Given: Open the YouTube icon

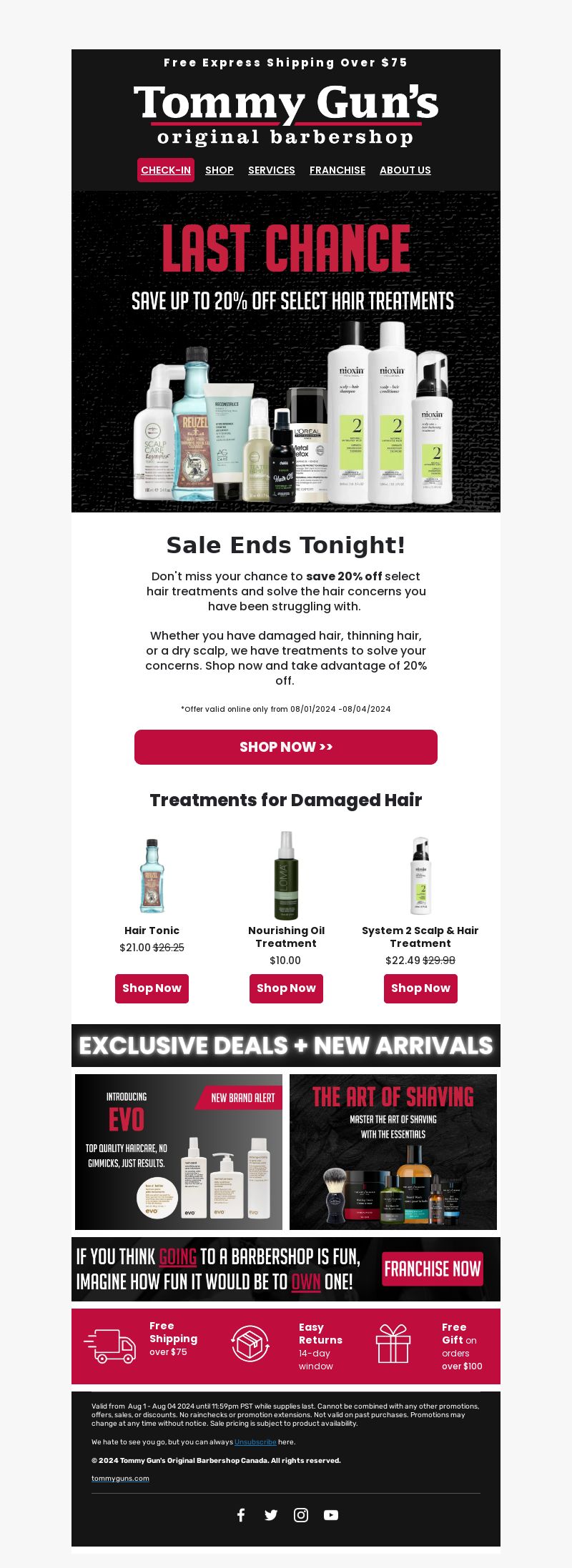Looking at the screenshot, I should 331,1515.
